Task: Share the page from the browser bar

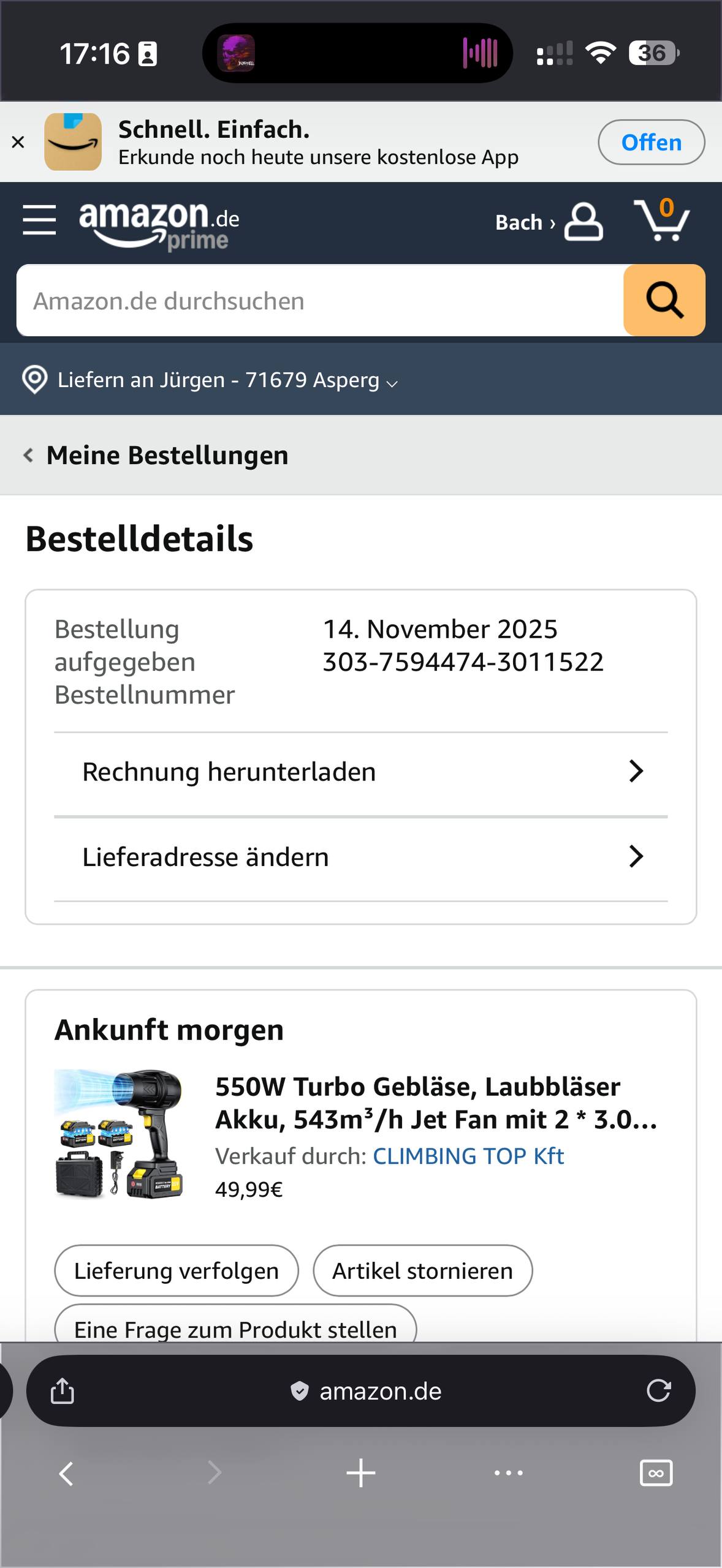Action: (x=62, y=1391)
